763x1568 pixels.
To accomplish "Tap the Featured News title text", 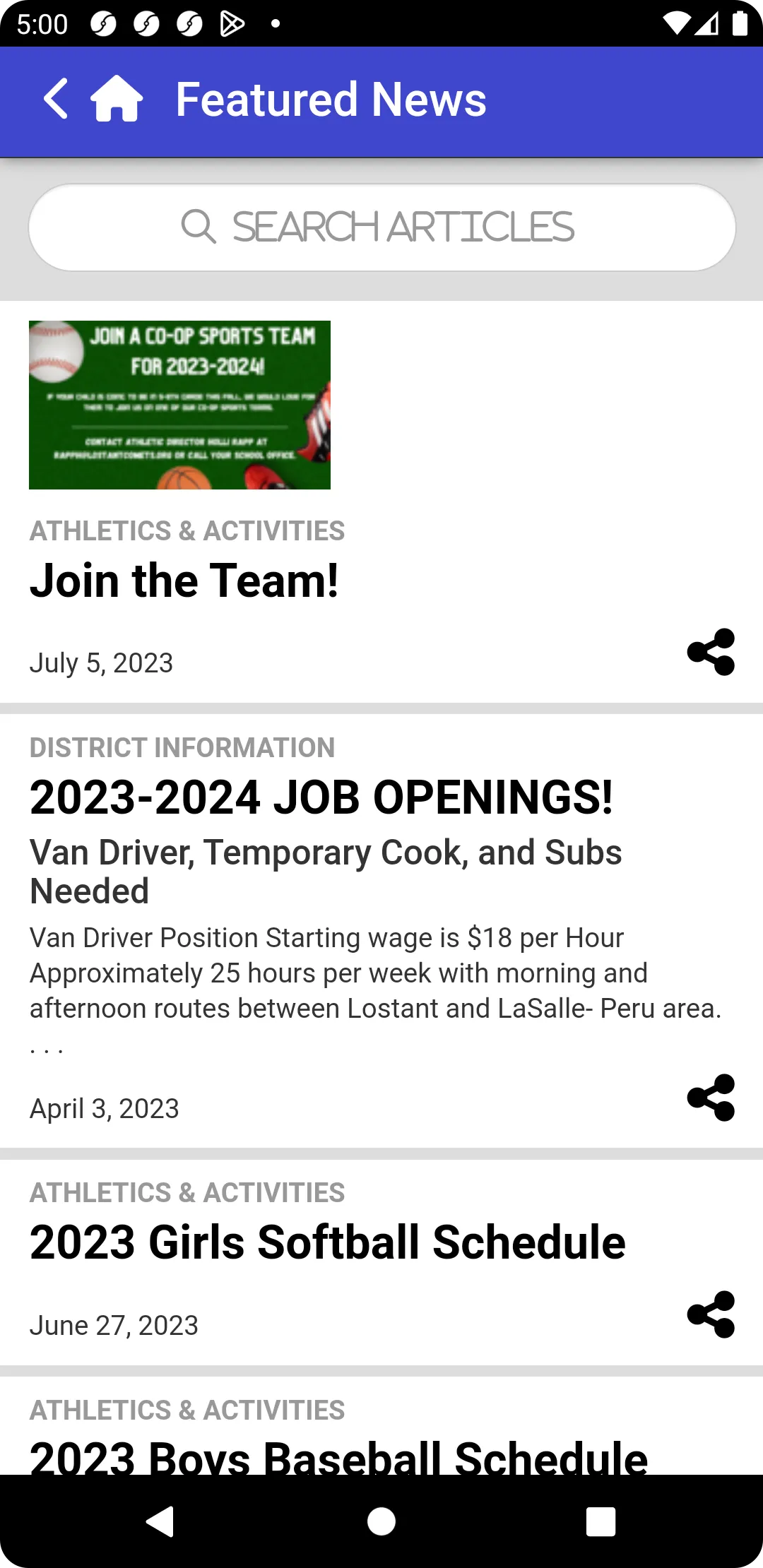I will pyautogui.click(x=330, y=100).
